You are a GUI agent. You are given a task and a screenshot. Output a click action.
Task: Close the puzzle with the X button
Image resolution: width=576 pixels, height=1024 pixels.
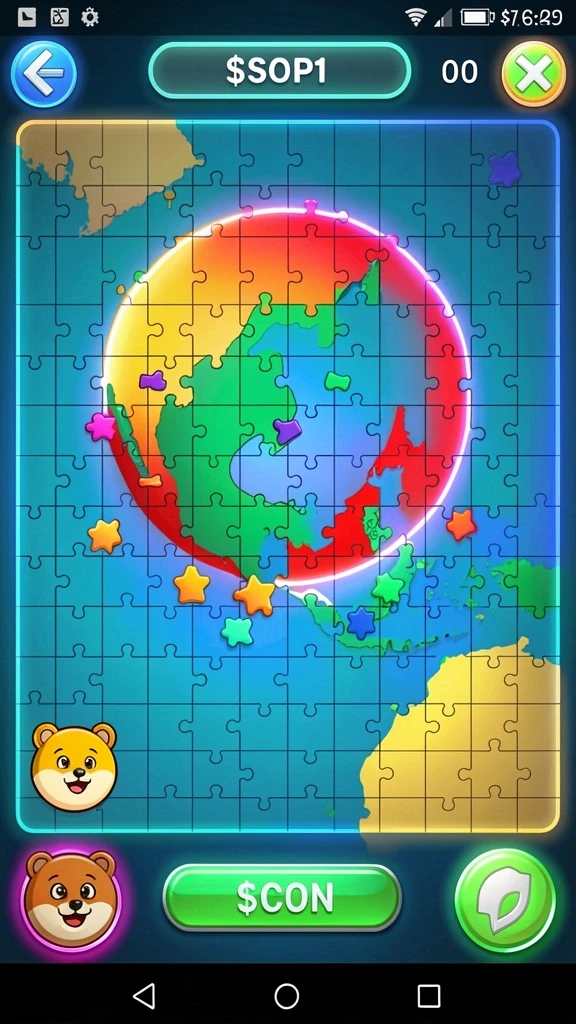pyautogui.click(x=534, y=74)
